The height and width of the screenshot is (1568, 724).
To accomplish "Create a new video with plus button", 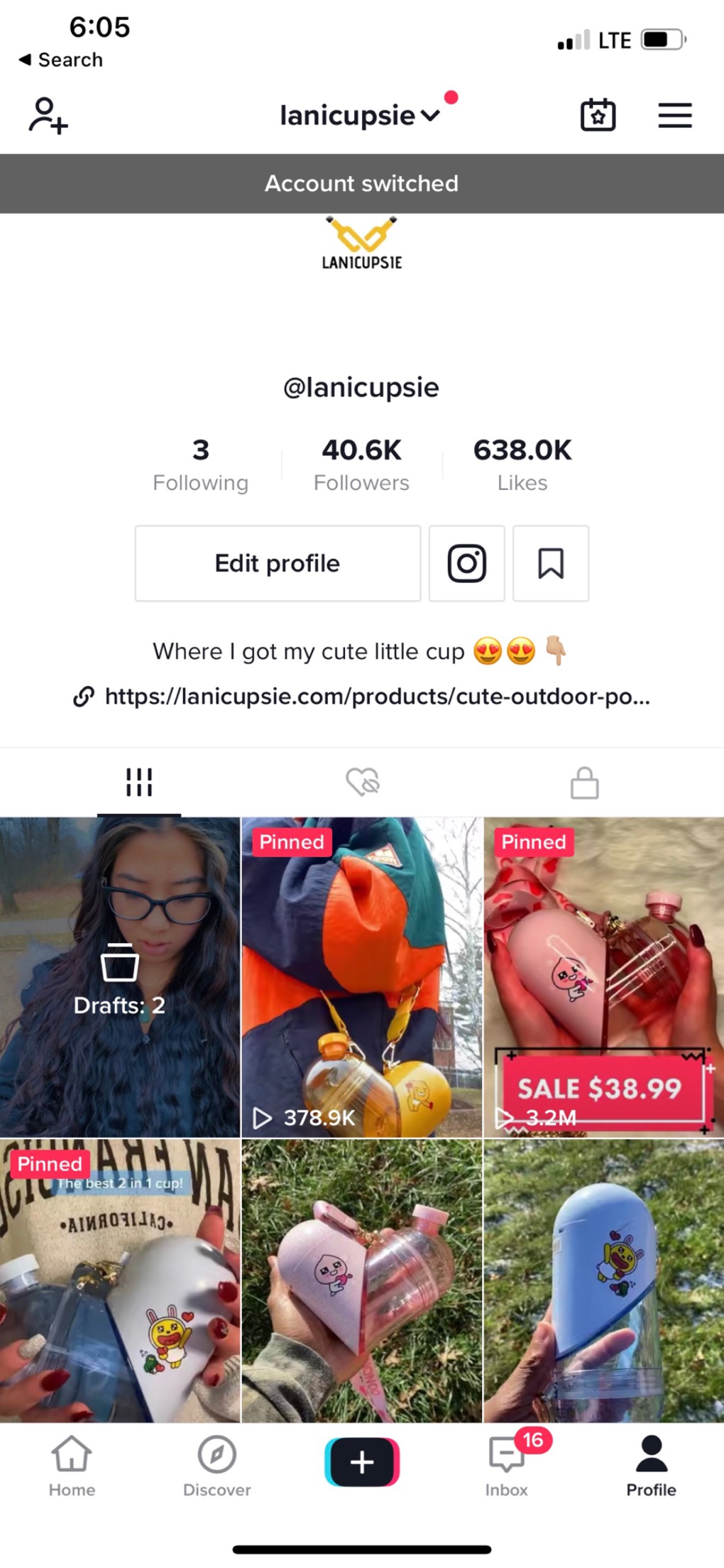I will 362,1462.
